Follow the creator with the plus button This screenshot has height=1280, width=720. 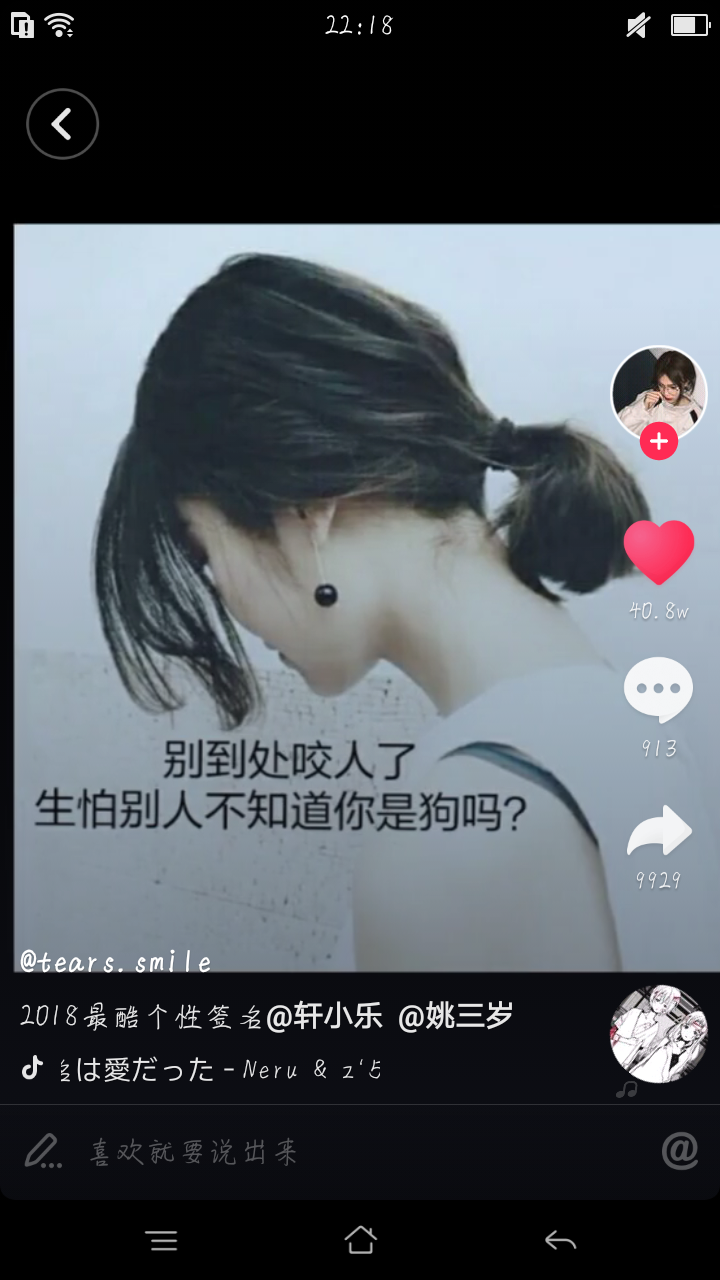point(659,441)
